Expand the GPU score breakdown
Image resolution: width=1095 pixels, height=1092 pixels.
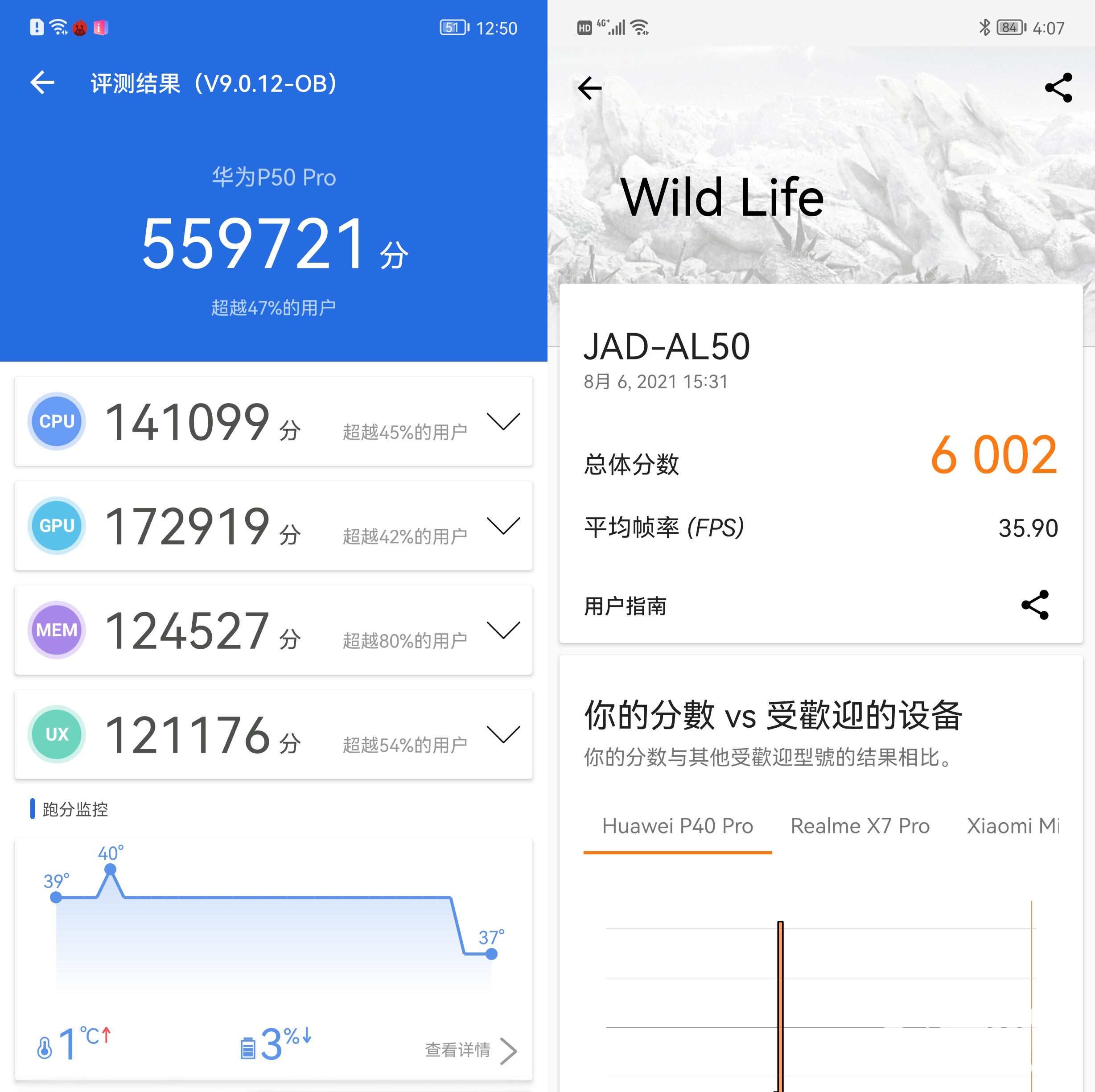coord(503,526)
